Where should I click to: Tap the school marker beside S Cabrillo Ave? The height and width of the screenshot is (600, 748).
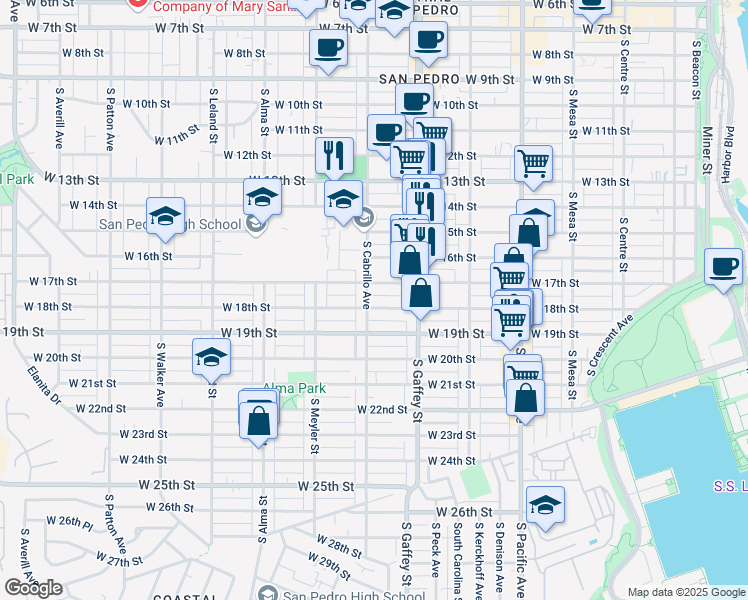(x=343, y=198)
